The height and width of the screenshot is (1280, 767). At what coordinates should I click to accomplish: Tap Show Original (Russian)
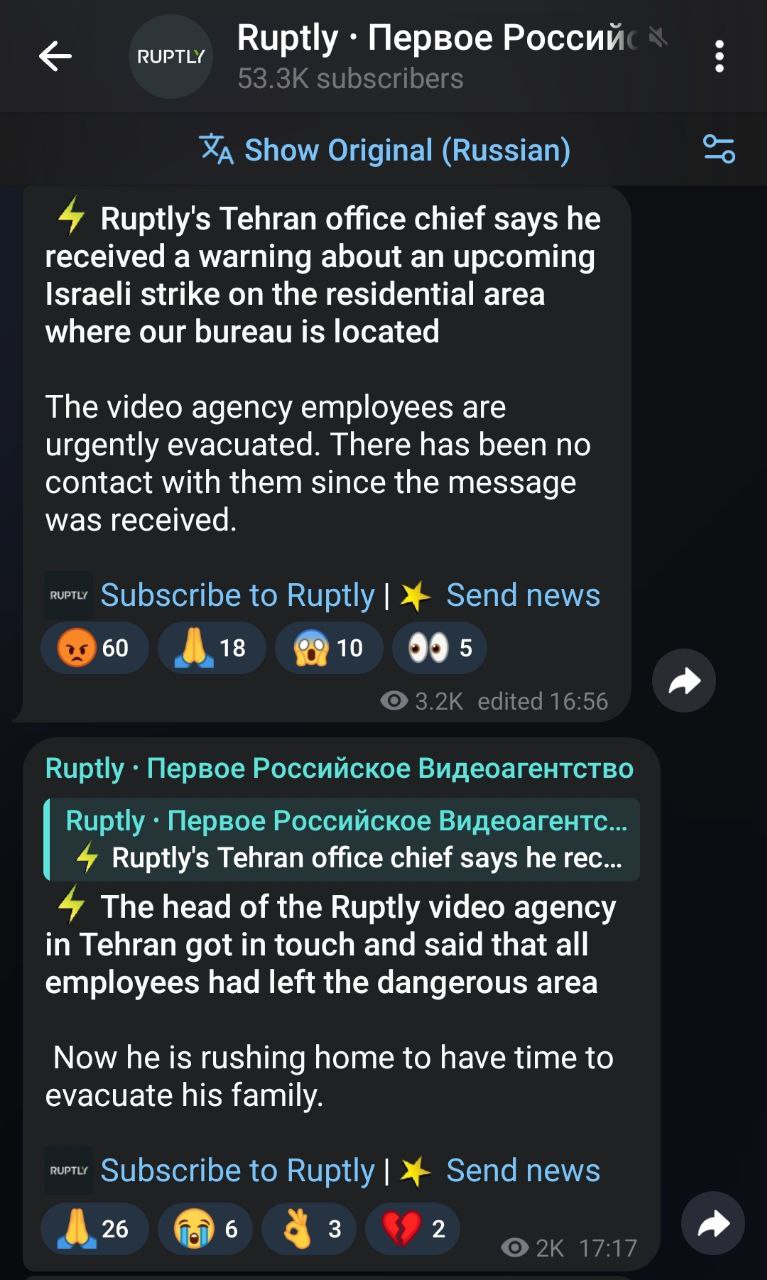coord(385,150)
